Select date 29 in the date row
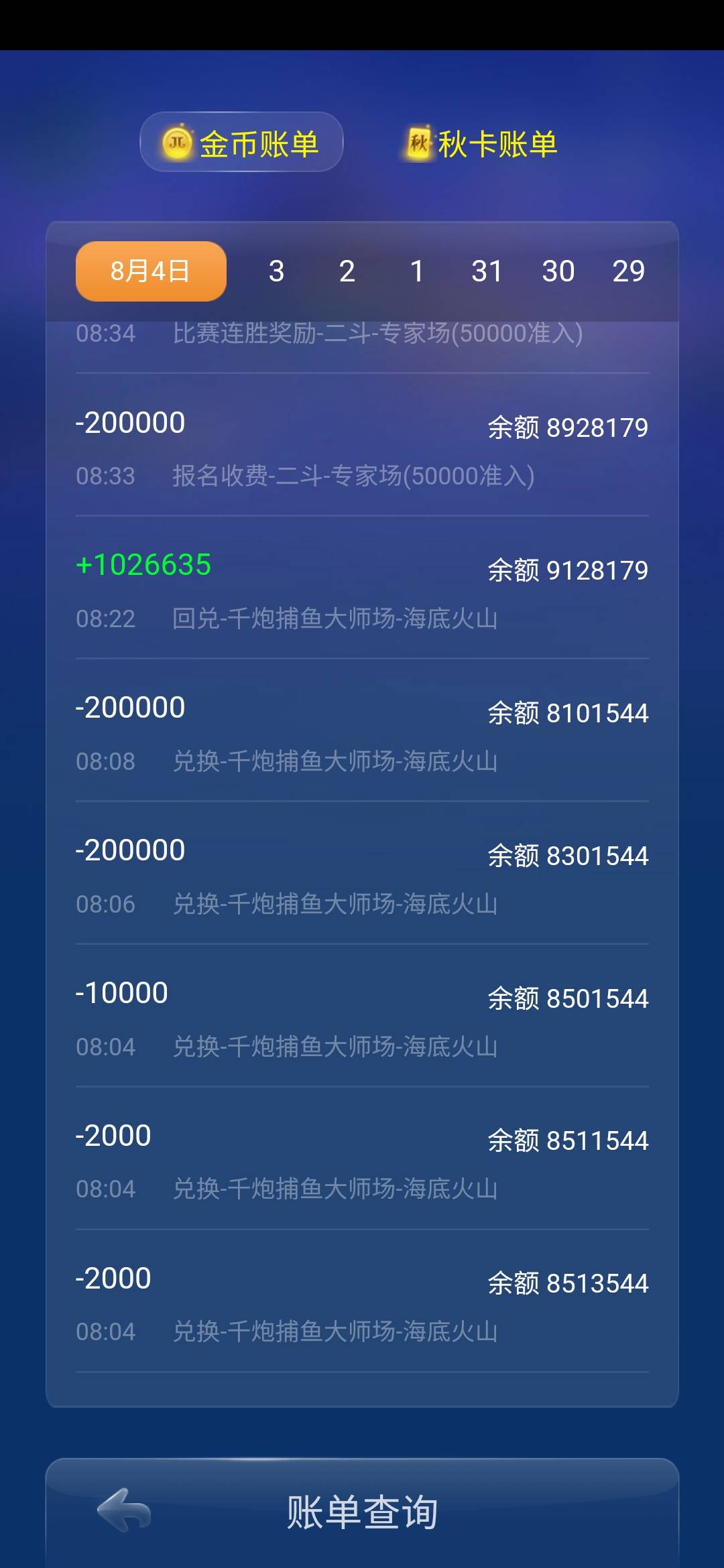 pyautogui.click(x=629, y=271)
